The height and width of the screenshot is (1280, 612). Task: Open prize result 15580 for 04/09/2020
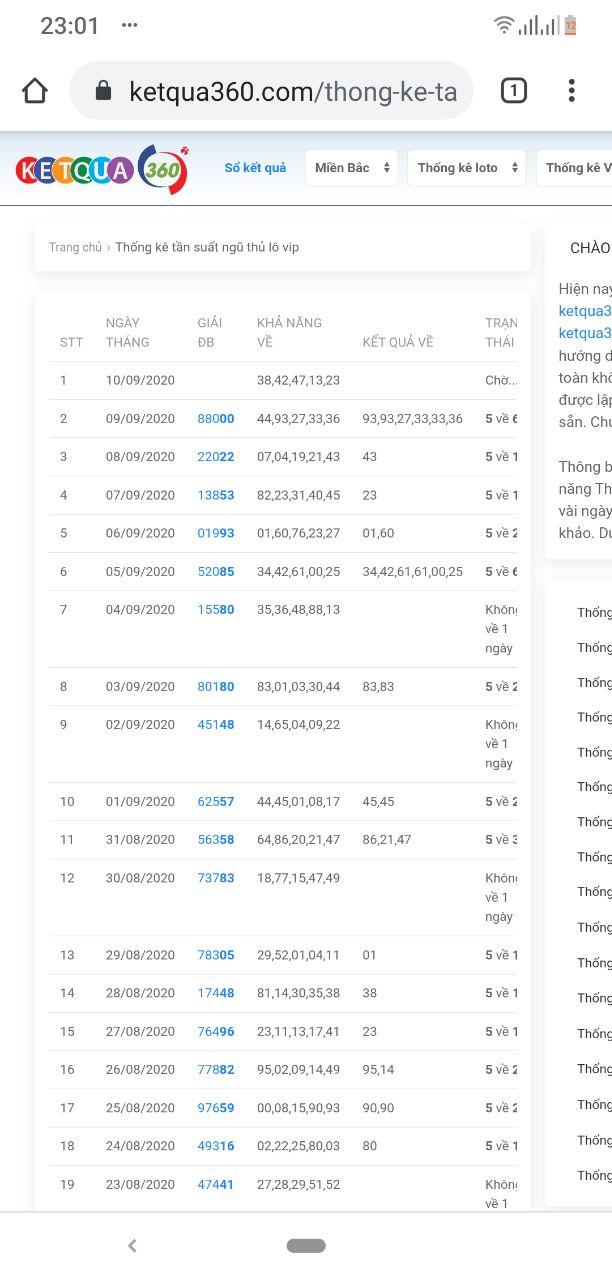coord(216,610)
